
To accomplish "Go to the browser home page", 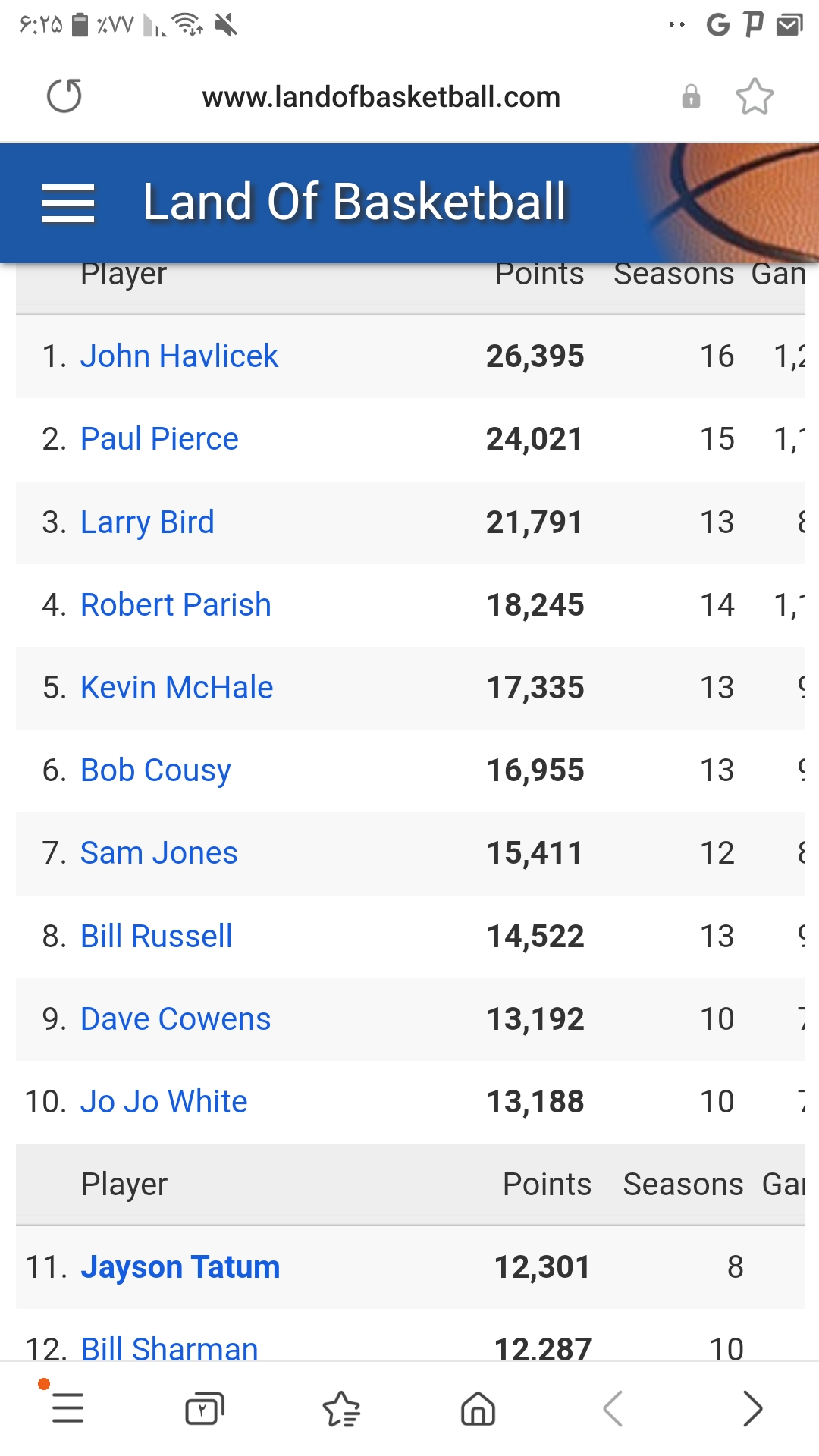I will [x=478, y=1409].
